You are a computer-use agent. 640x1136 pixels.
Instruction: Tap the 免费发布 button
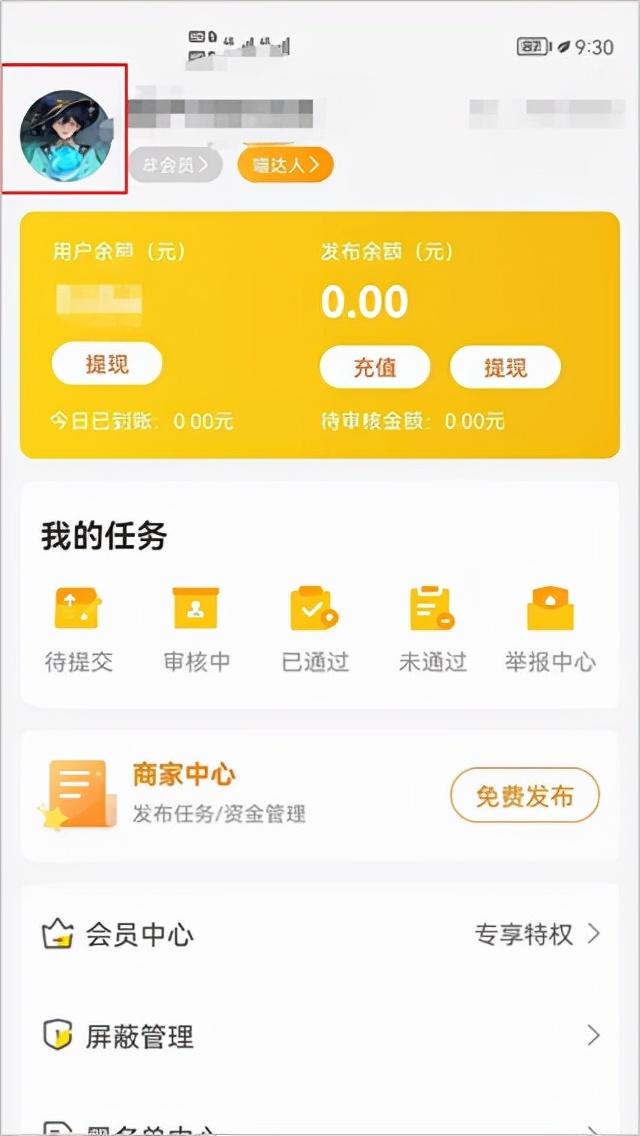[x=524, y=796]
